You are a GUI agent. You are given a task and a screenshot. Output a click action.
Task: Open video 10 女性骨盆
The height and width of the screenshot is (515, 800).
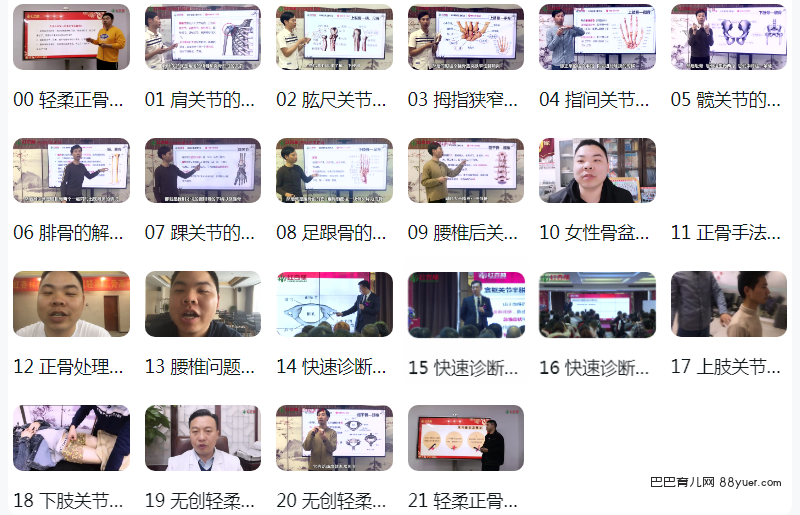tap(597, 170)
